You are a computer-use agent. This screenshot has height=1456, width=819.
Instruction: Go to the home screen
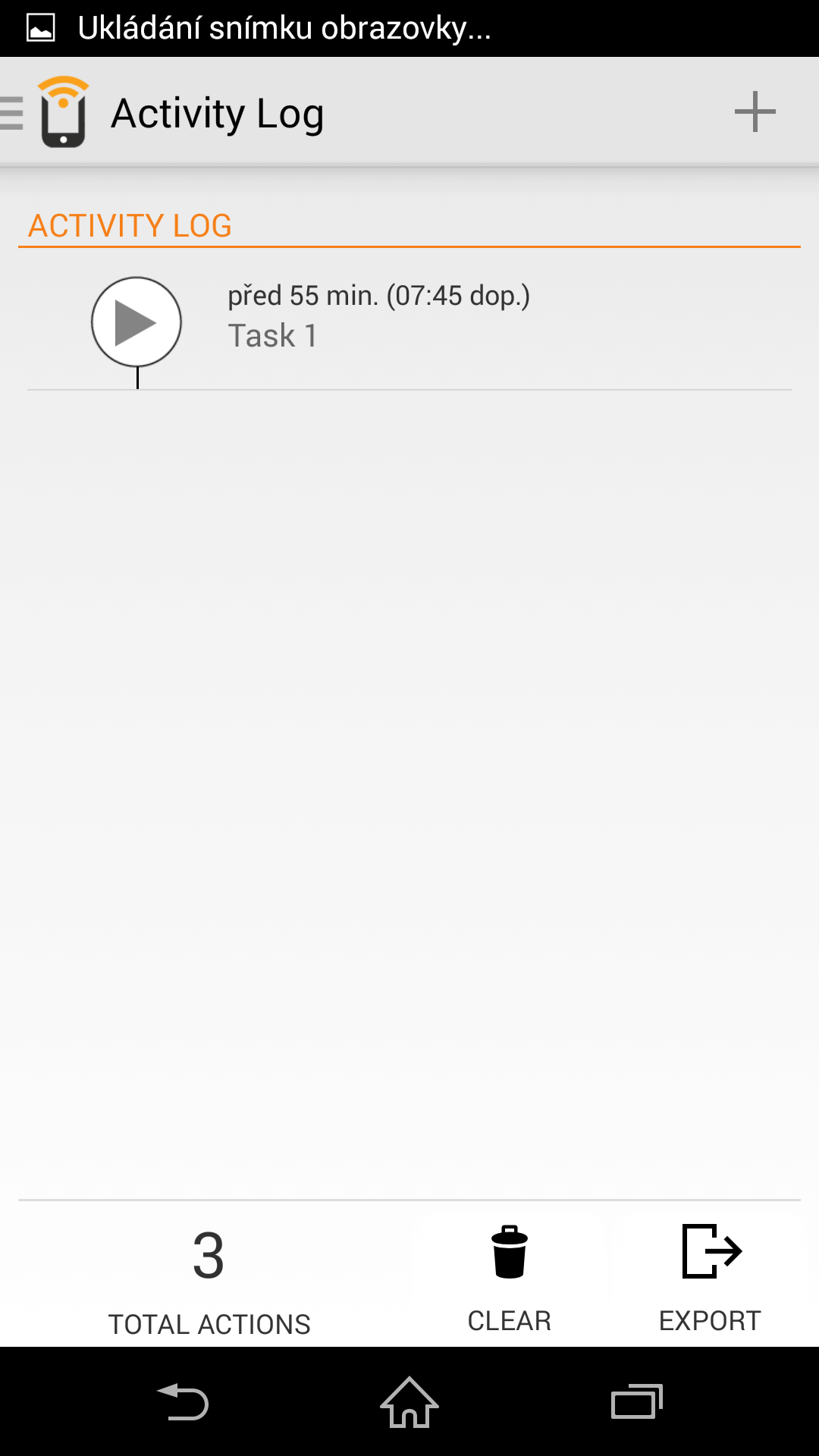point(409,1401)
